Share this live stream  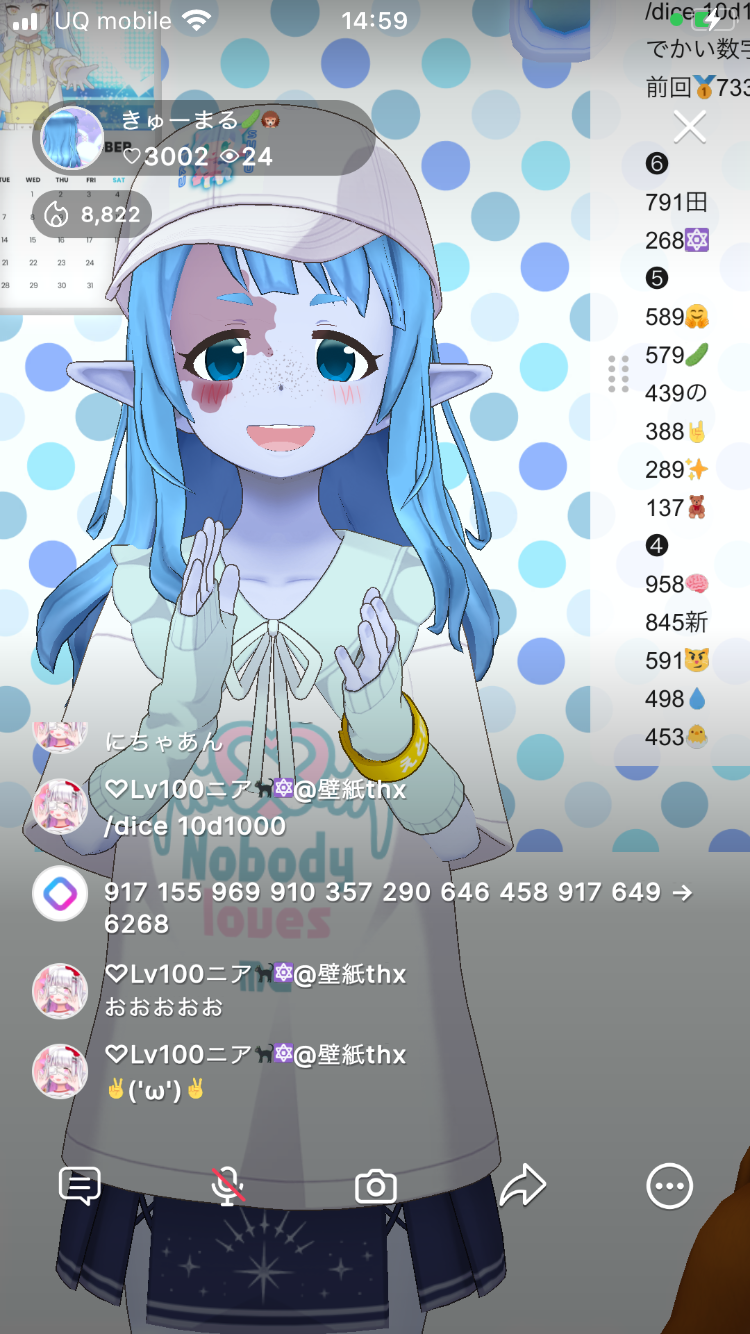[x=522, y=1187]
